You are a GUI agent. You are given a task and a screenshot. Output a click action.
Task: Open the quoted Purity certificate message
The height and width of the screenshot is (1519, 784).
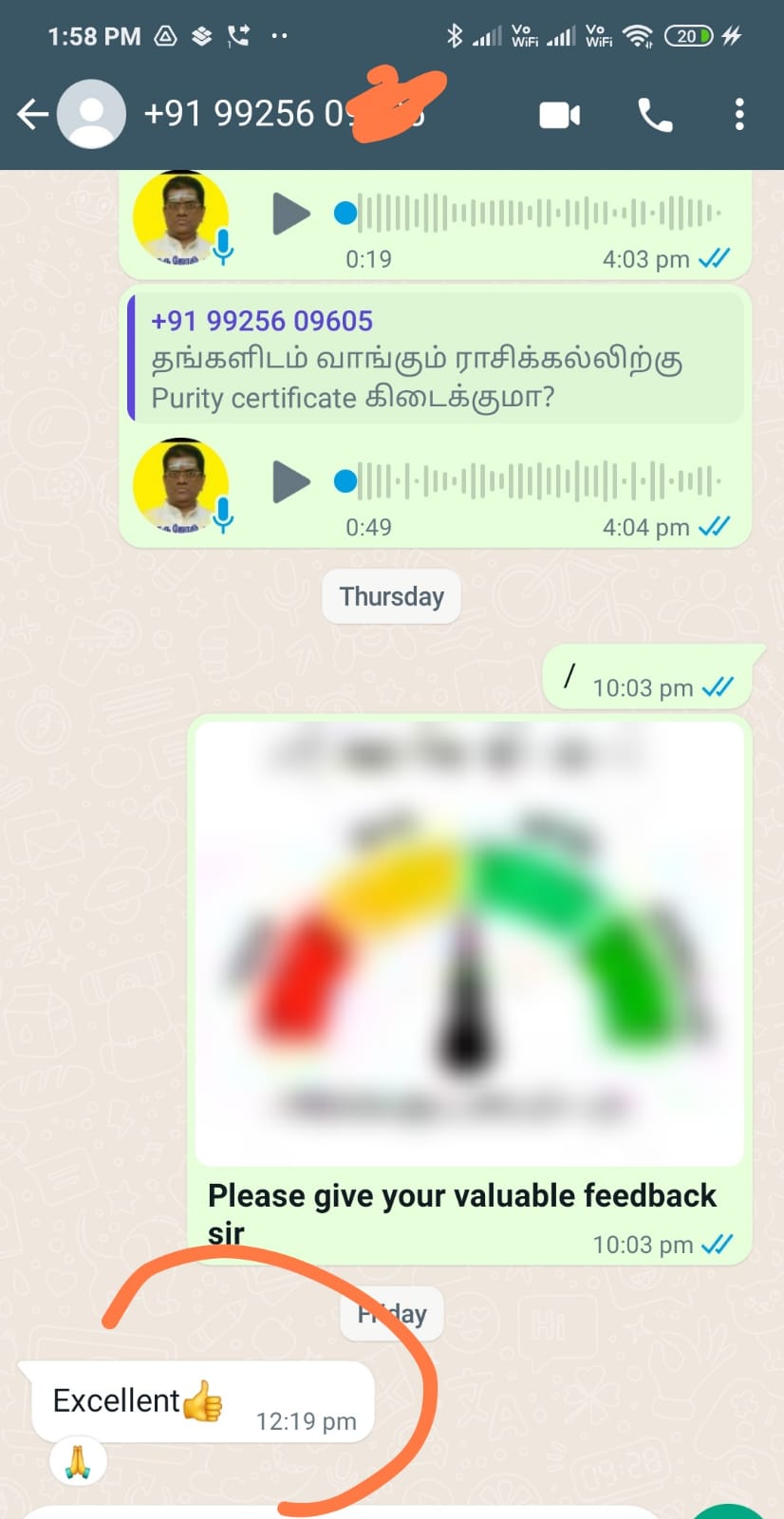(x=437, y=359)
